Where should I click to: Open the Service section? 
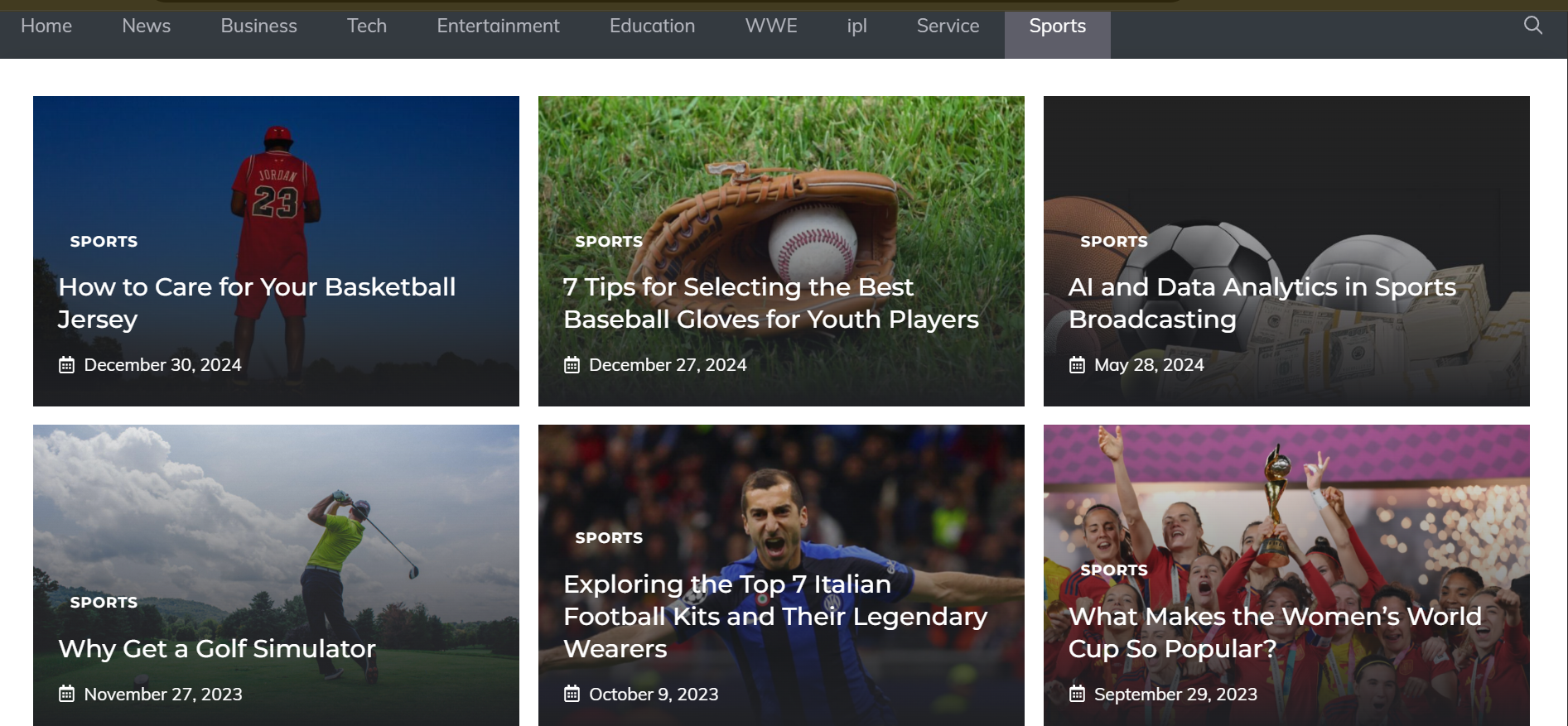coord(948,26)
